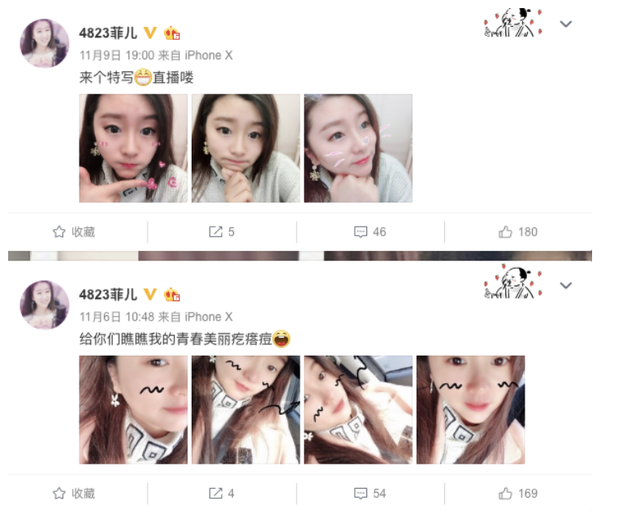640x518 pixels.
Task: Open first photo in the 来个特写 post
Action: pyautogui.click(x=133, y=148)
